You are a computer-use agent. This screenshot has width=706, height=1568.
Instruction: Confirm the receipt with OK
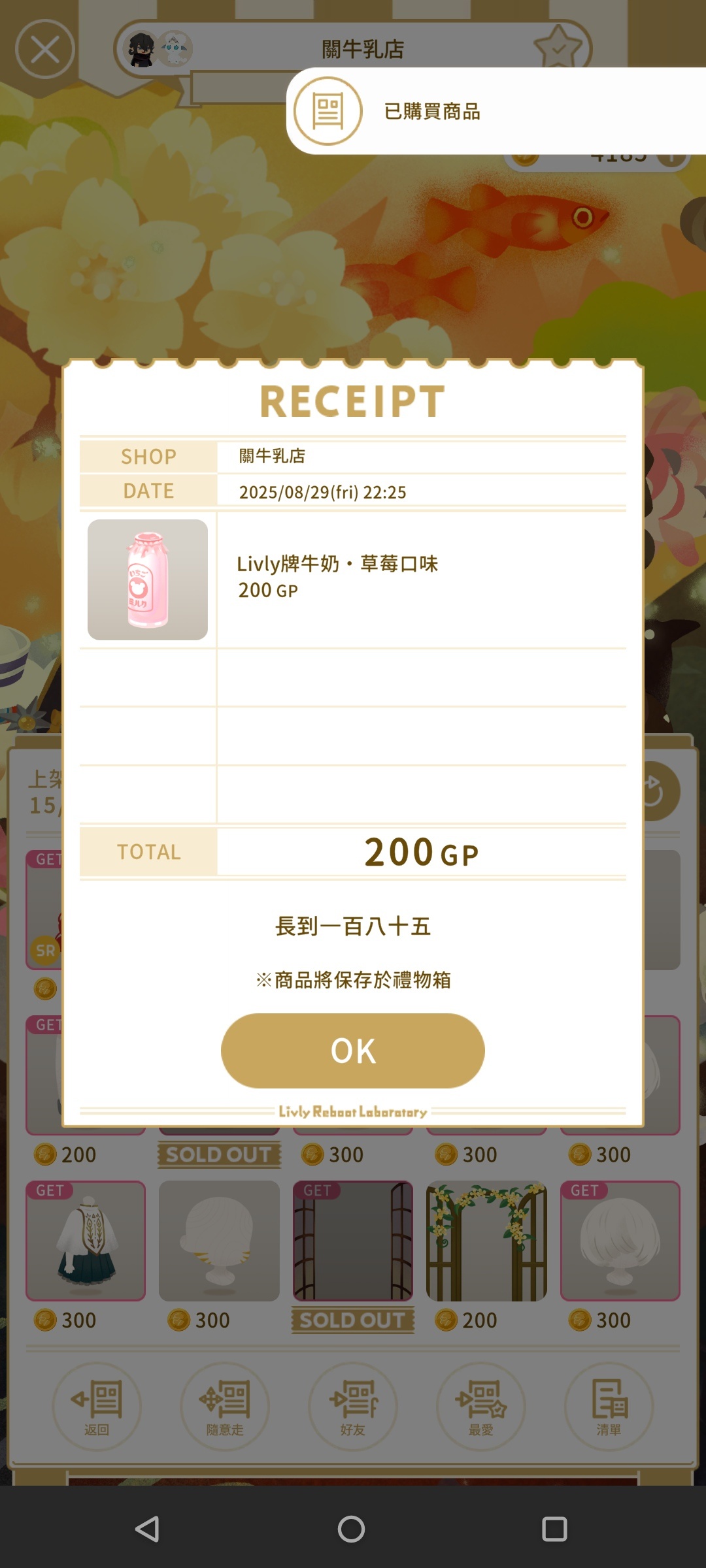[352, 1050]
